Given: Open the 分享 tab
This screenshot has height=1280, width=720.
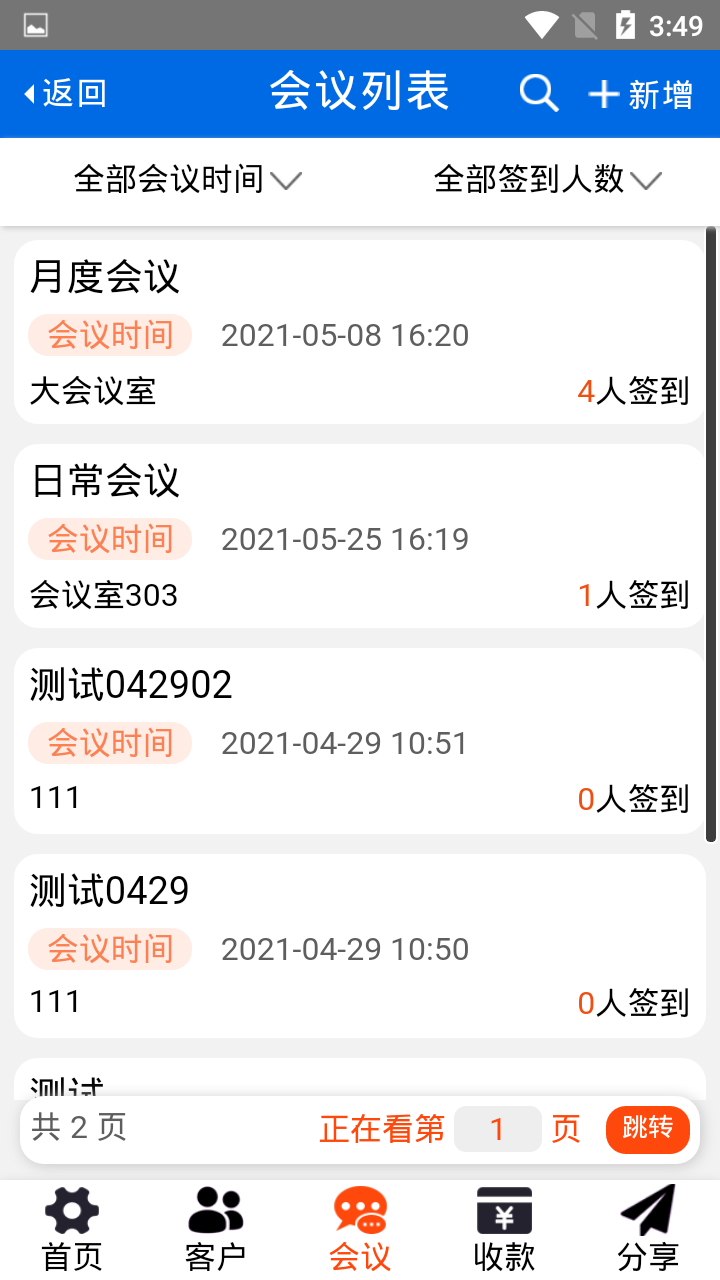Looking at the screenshot, I should click(648, 1230).
